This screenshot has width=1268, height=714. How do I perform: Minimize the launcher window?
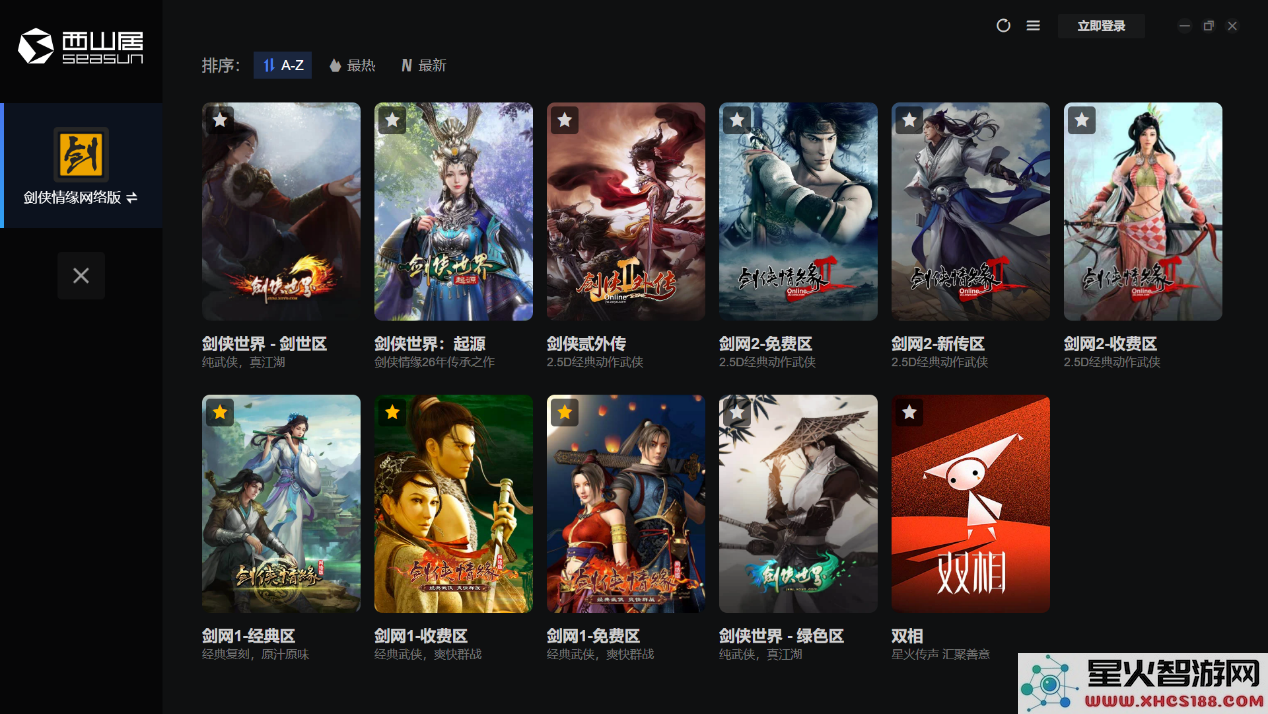(1185, 26)
